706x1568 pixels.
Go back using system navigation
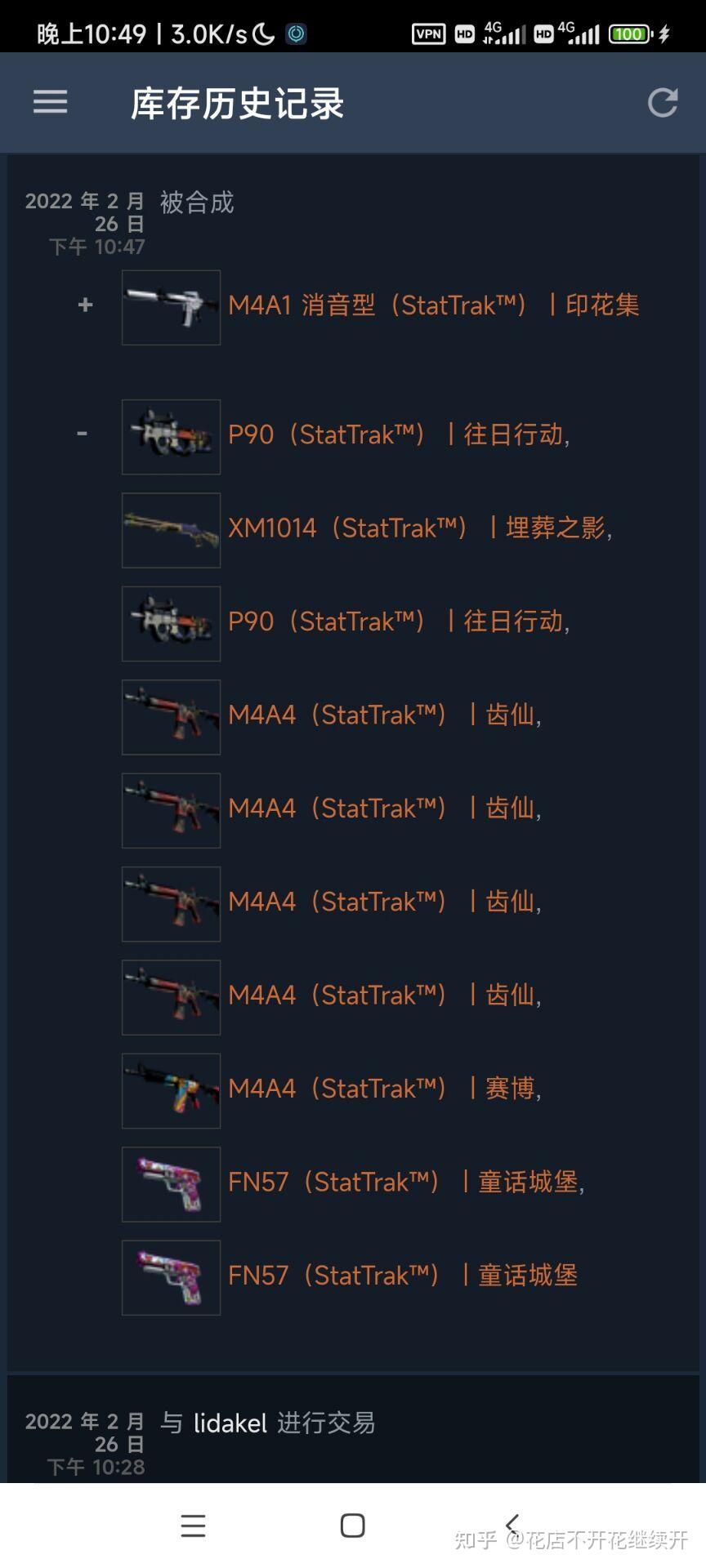(x=512, y=1525)
